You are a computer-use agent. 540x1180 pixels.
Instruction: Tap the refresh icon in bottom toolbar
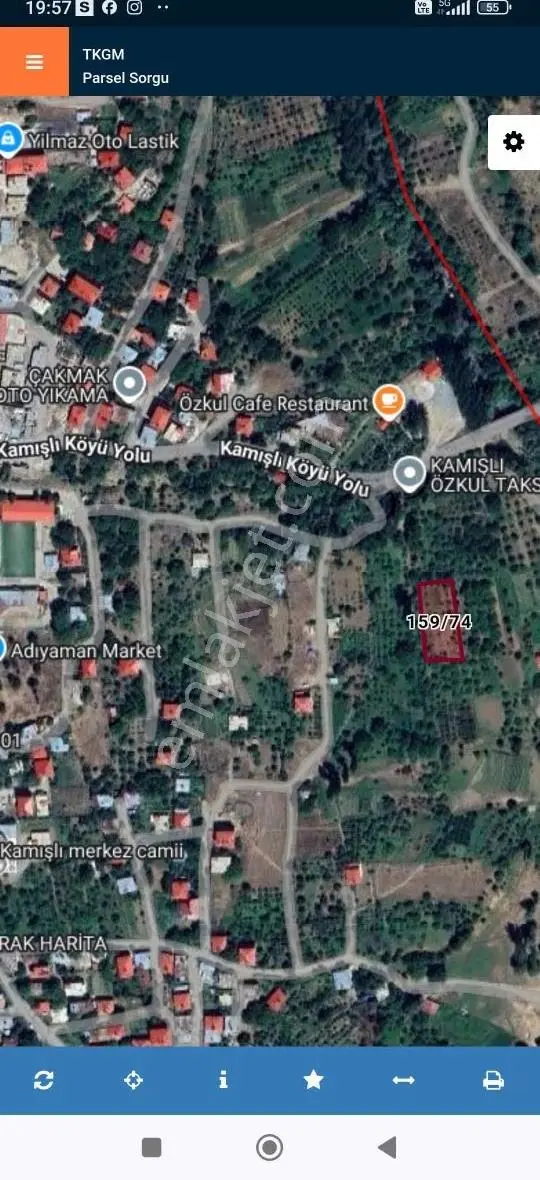44,1081
